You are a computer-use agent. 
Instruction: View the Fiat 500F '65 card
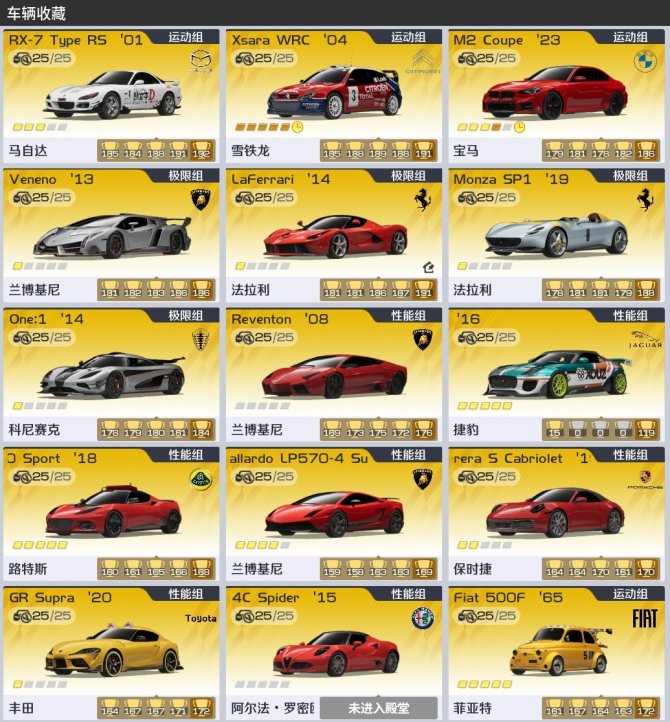click(556, 652)
